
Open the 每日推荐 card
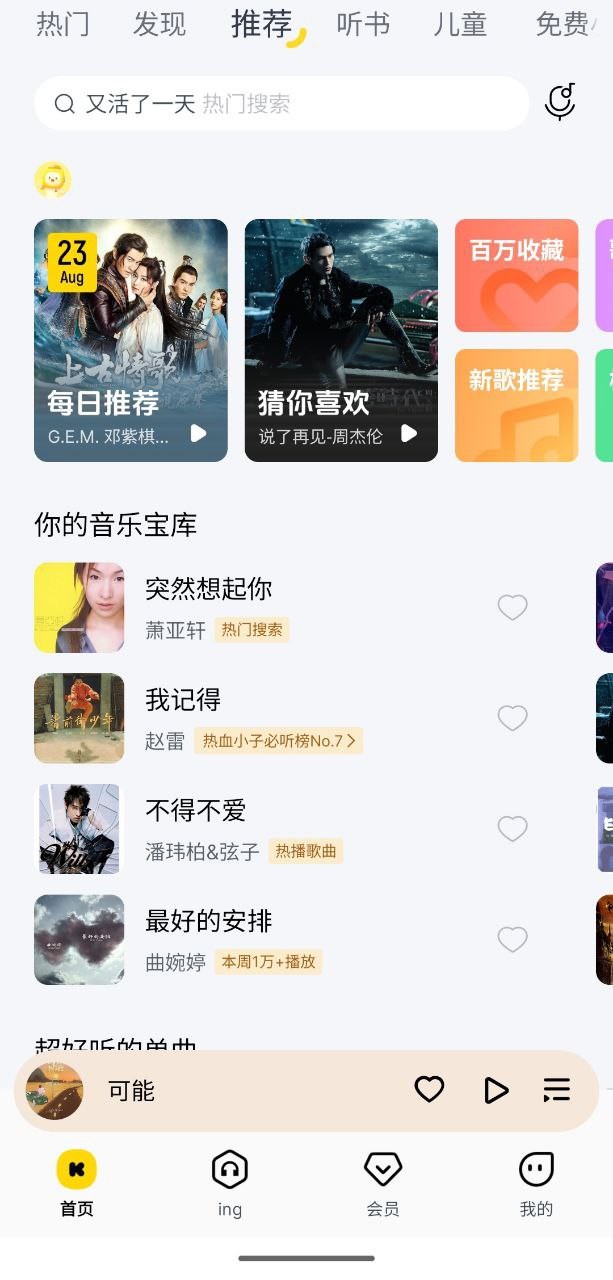pyautogui.click(x=131, y=340)
